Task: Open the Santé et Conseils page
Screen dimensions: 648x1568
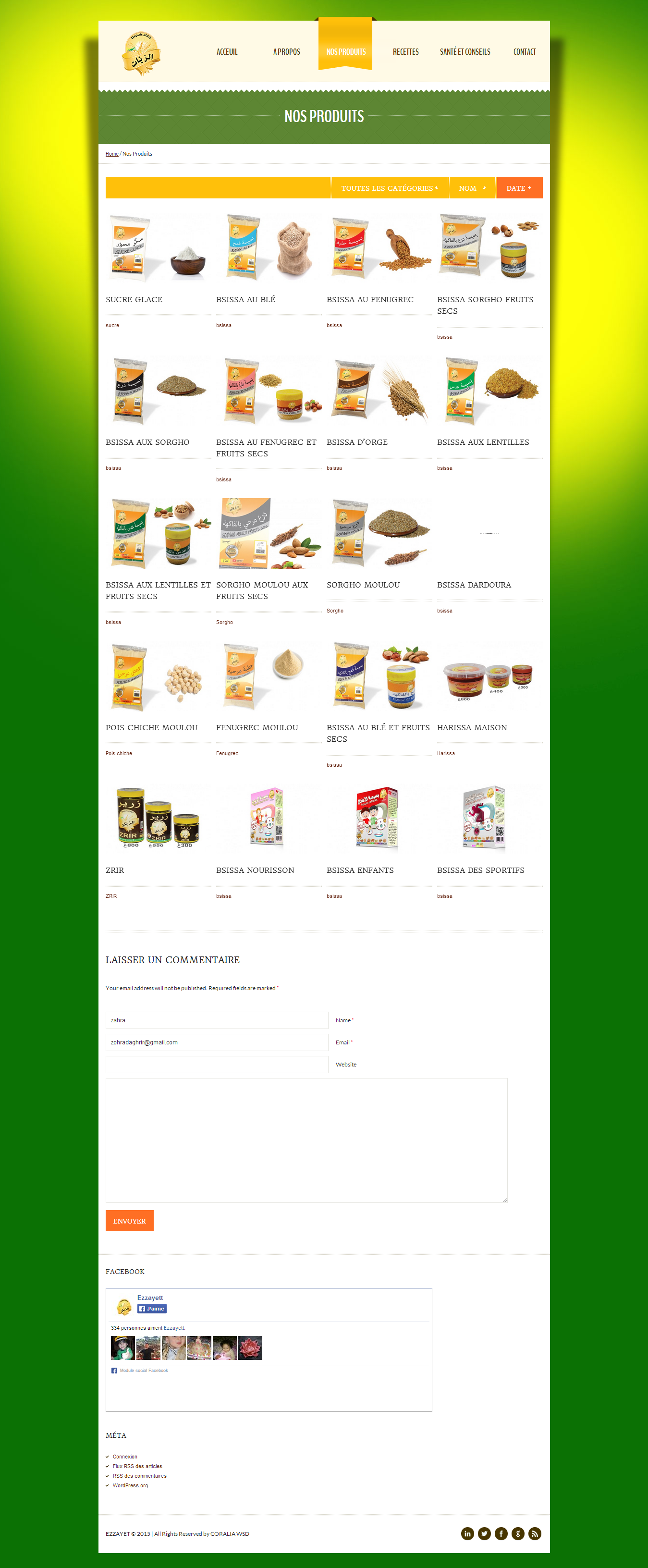Action: (x=465, y=52)
